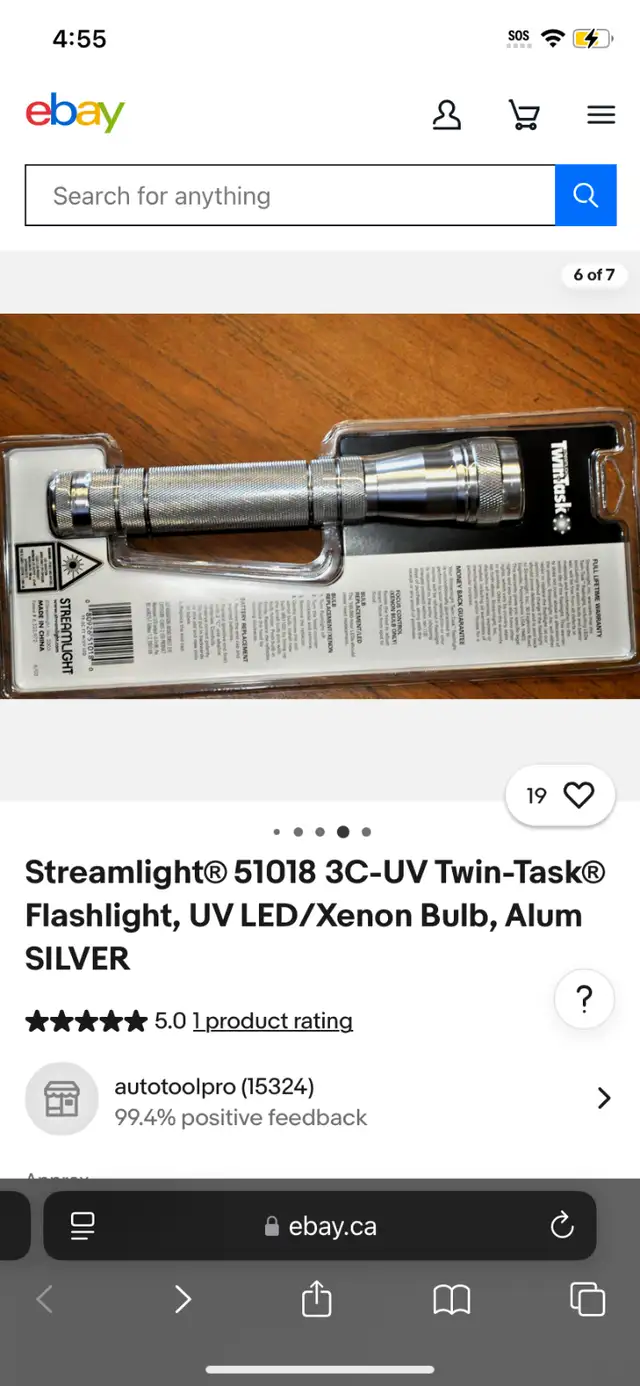
Task: Open the ebay.ca address bar
Action: tap(320, 1225)
